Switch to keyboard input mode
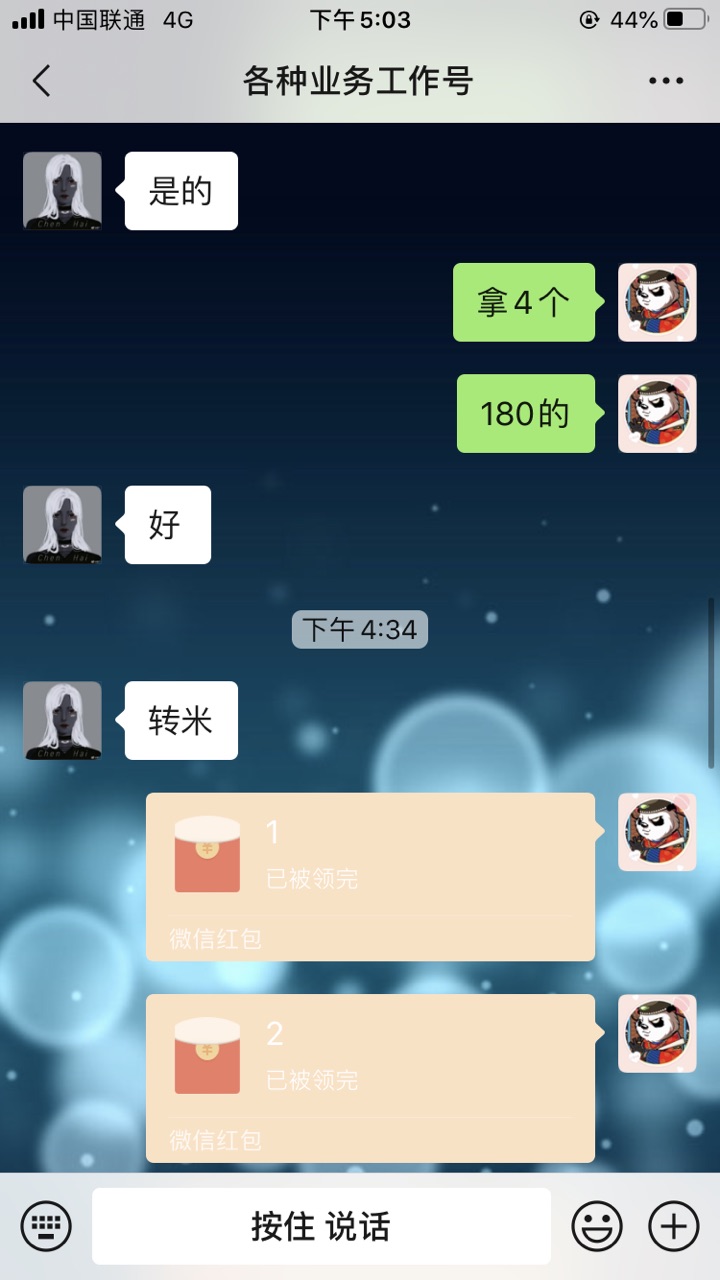Screen dimensions: 720x1280 pos(46,1225)
